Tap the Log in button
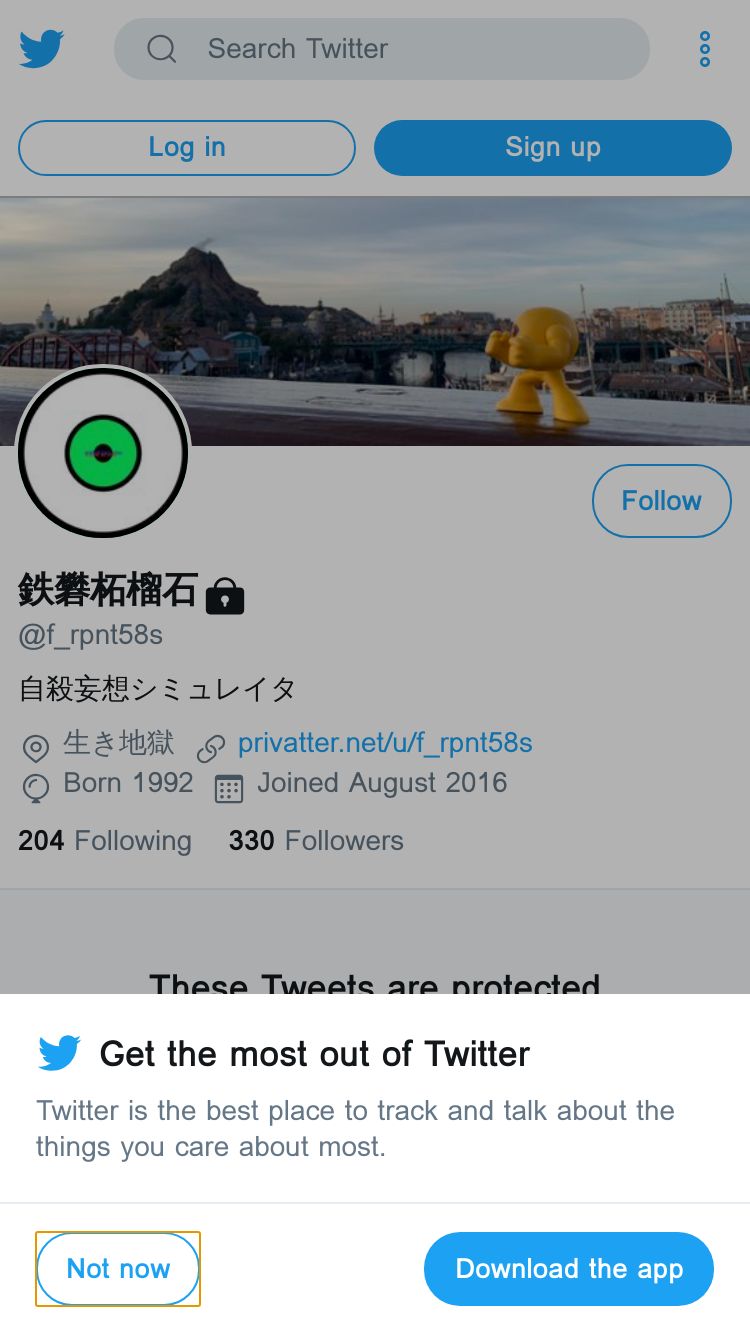750x1334 pixels. pyautogui.click(x=187, y=147)
